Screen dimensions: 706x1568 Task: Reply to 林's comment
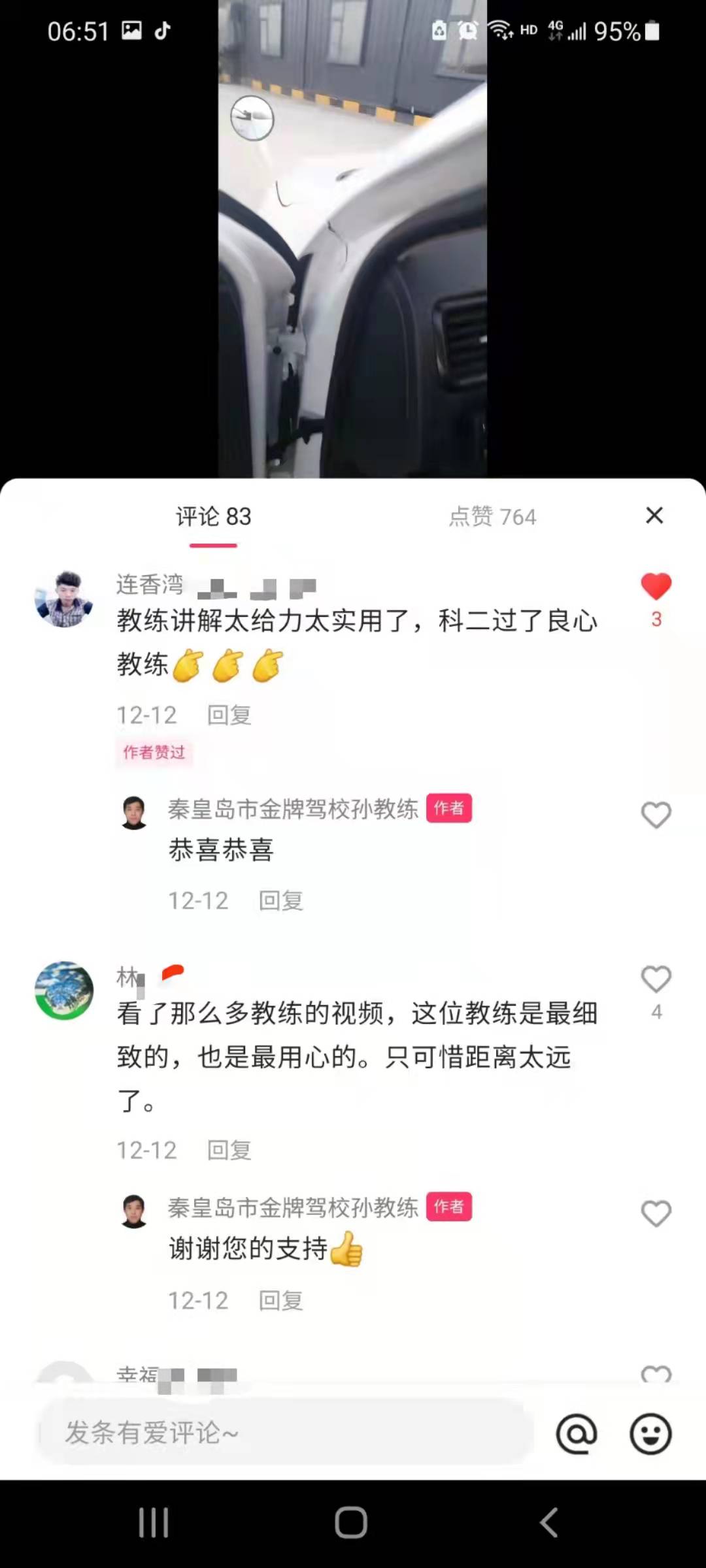coord(229,1150)
